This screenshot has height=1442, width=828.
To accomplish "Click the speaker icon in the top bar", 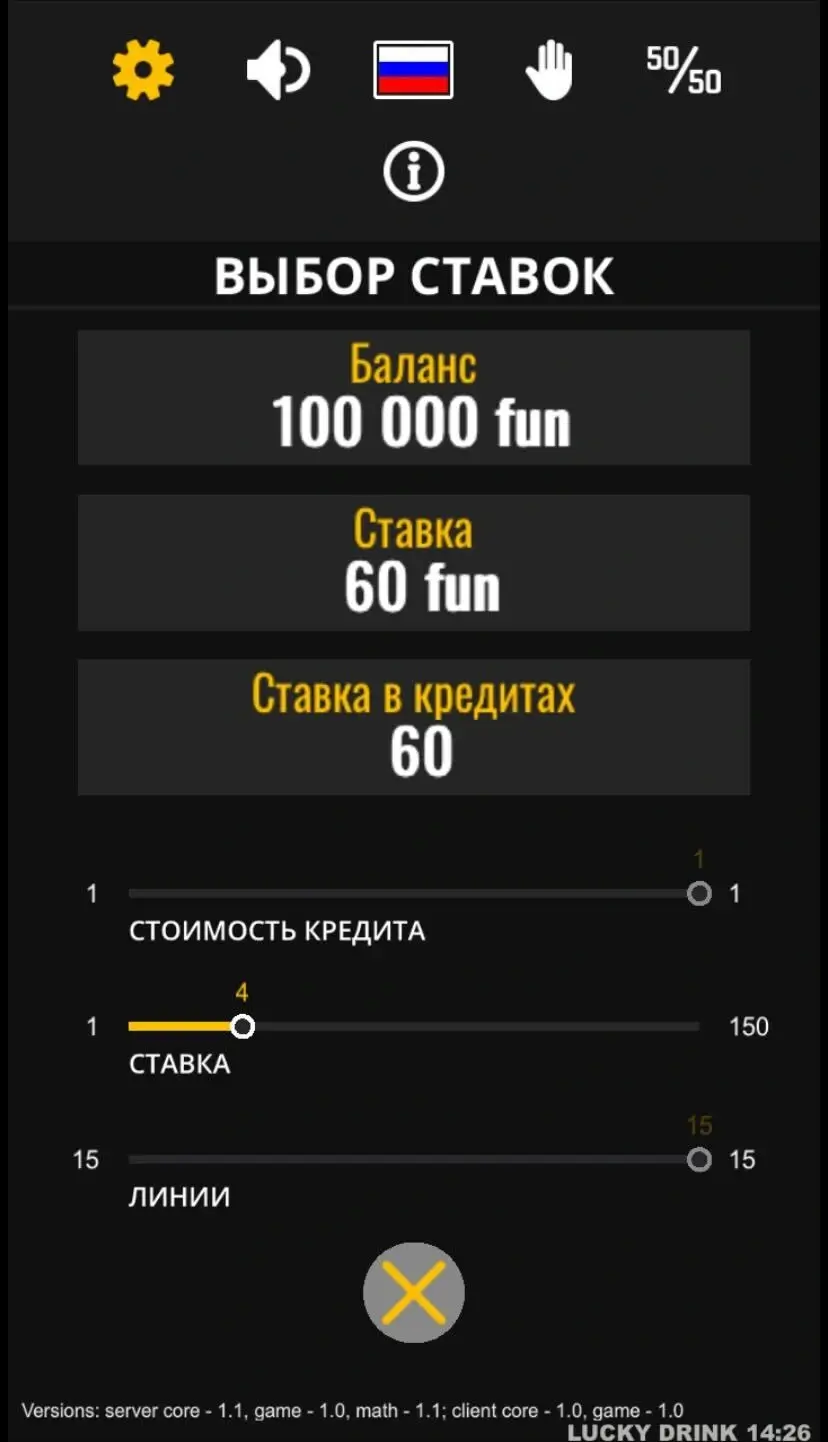I will point(277,70).
